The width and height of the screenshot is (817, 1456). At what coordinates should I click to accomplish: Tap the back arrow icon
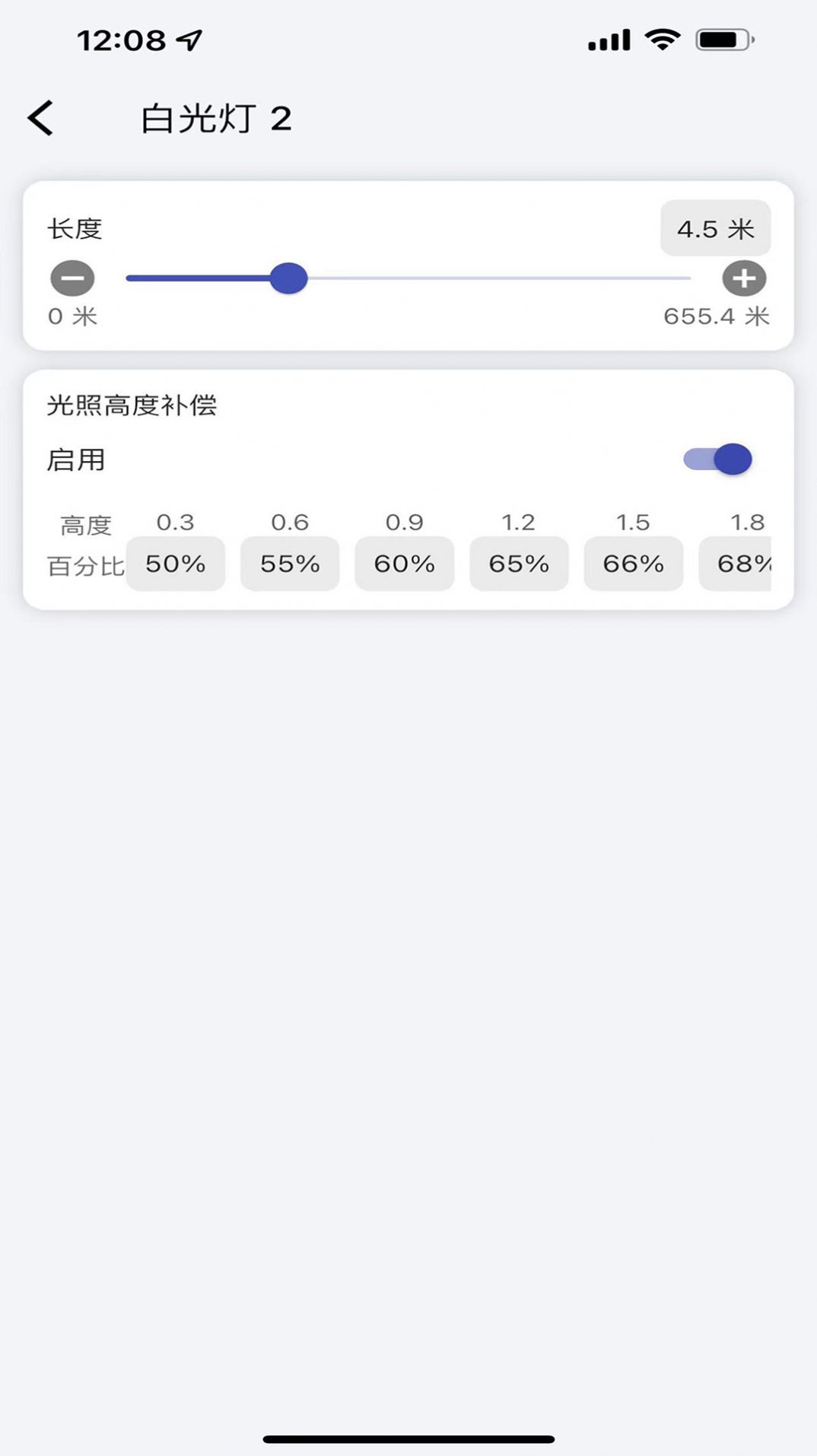click(x=39, y=119)
